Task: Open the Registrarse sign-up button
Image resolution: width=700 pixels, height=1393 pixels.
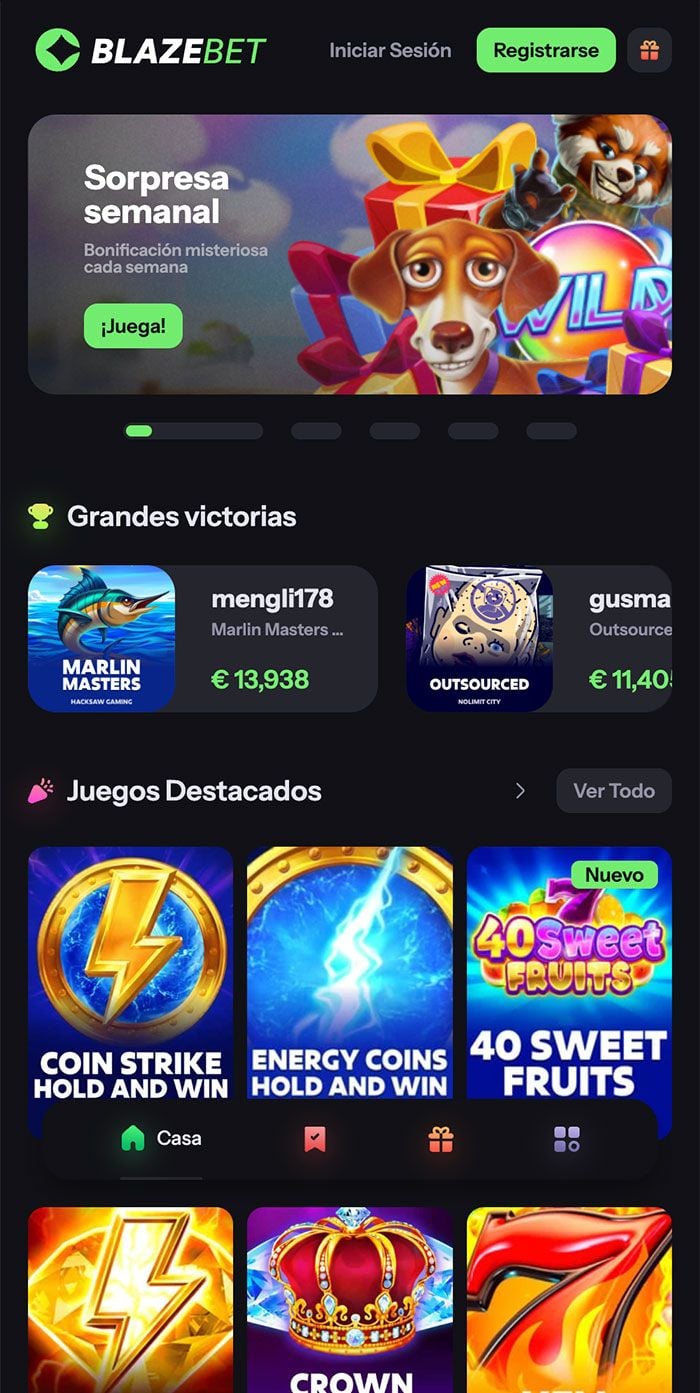Action: 546,50
